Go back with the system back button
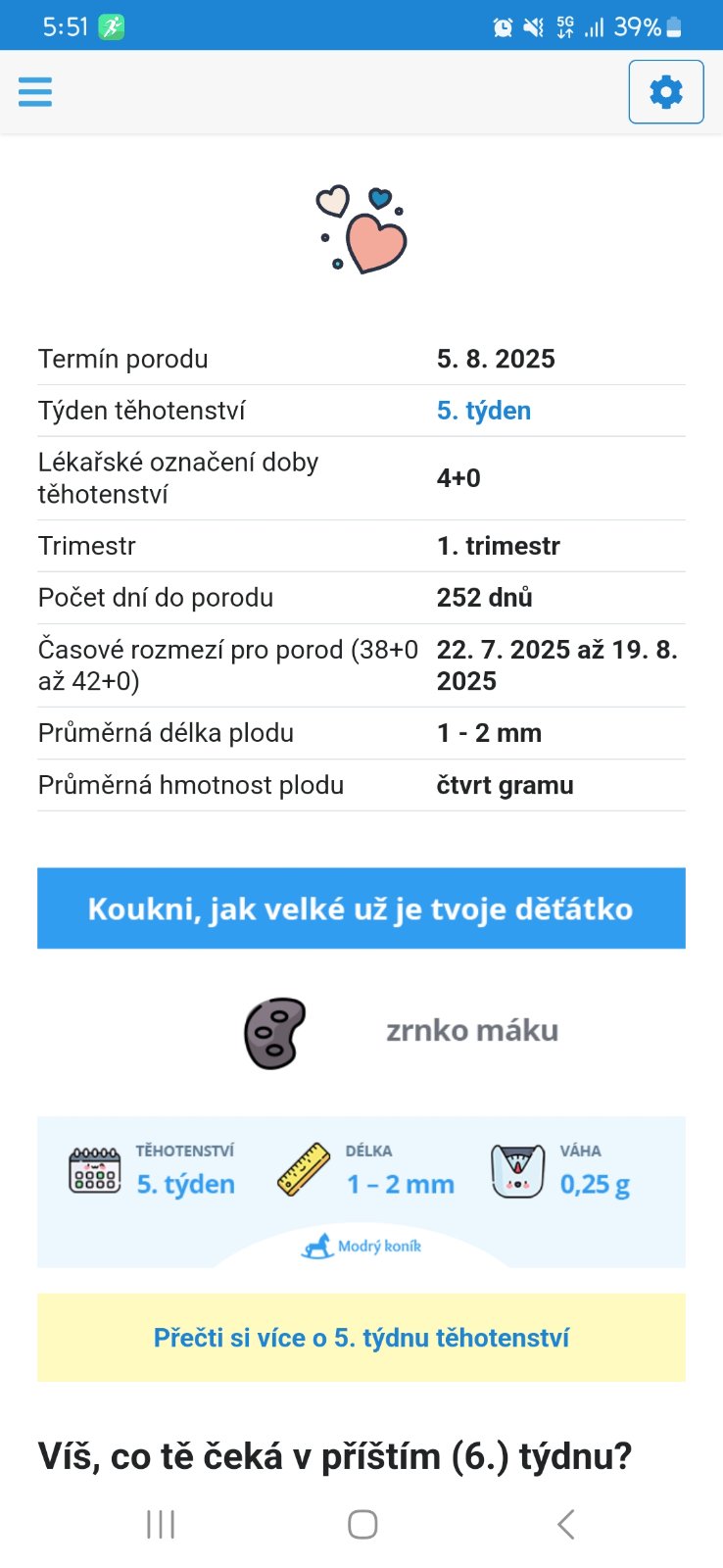Image resolution: width=723 pixels, height=1568 pixels. [565, 1524]
